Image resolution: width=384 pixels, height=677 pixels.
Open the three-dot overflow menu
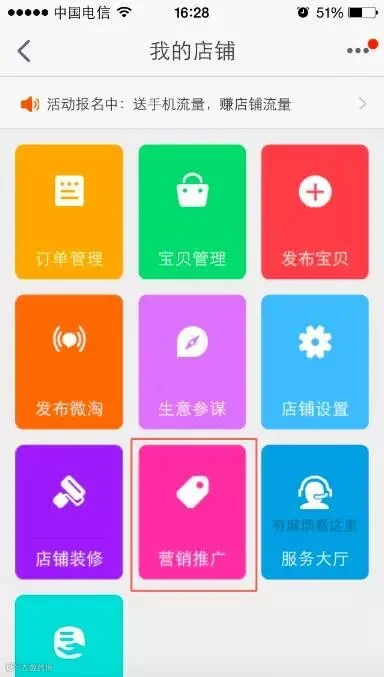pos(359,51)
